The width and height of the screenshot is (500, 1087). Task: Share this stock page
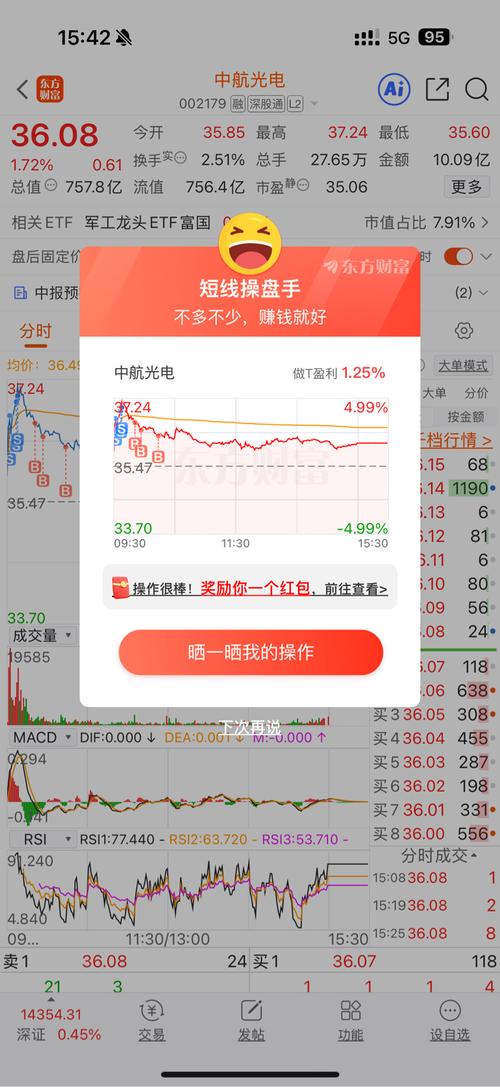pyautogui.click(x=437, y=89)
